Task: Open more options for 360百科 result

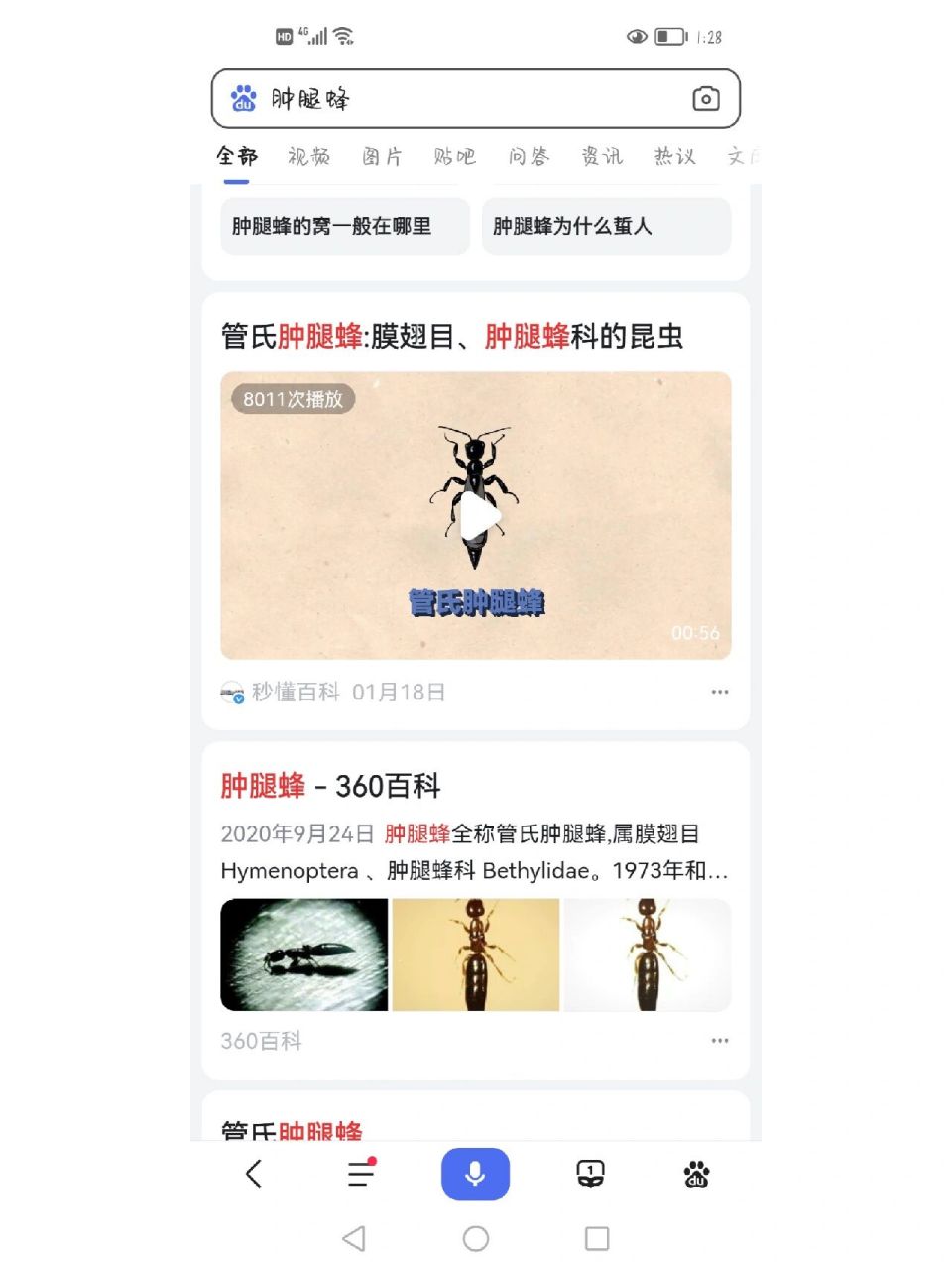Action: 720,1041
